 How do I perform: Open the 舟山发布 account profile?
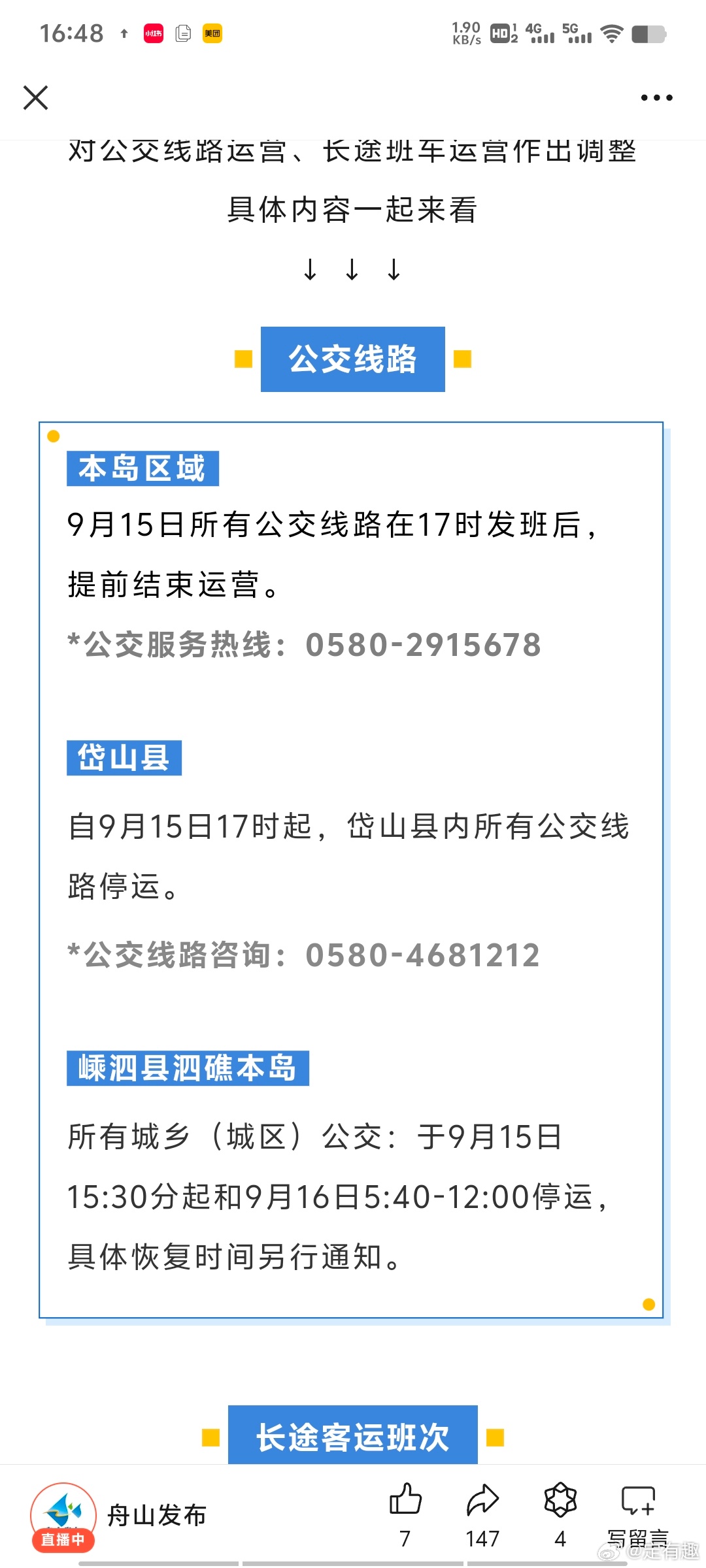(156, 1515)
